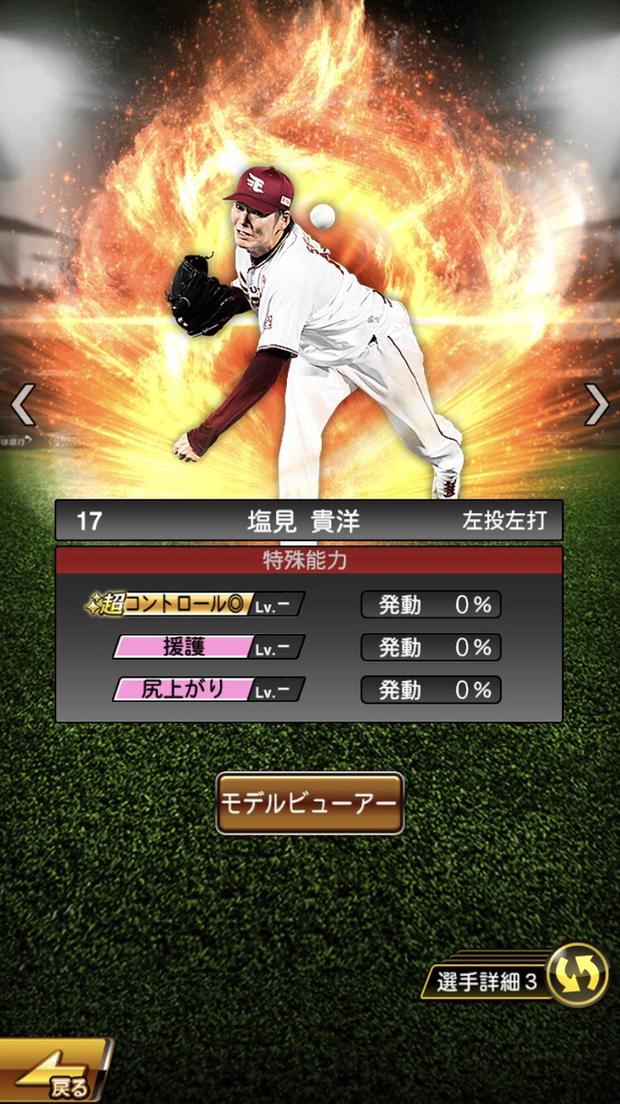
Task: Switch the 選手詳細3 page with the cycle icon
Action: pyautogui.click(x=578, y=974)
